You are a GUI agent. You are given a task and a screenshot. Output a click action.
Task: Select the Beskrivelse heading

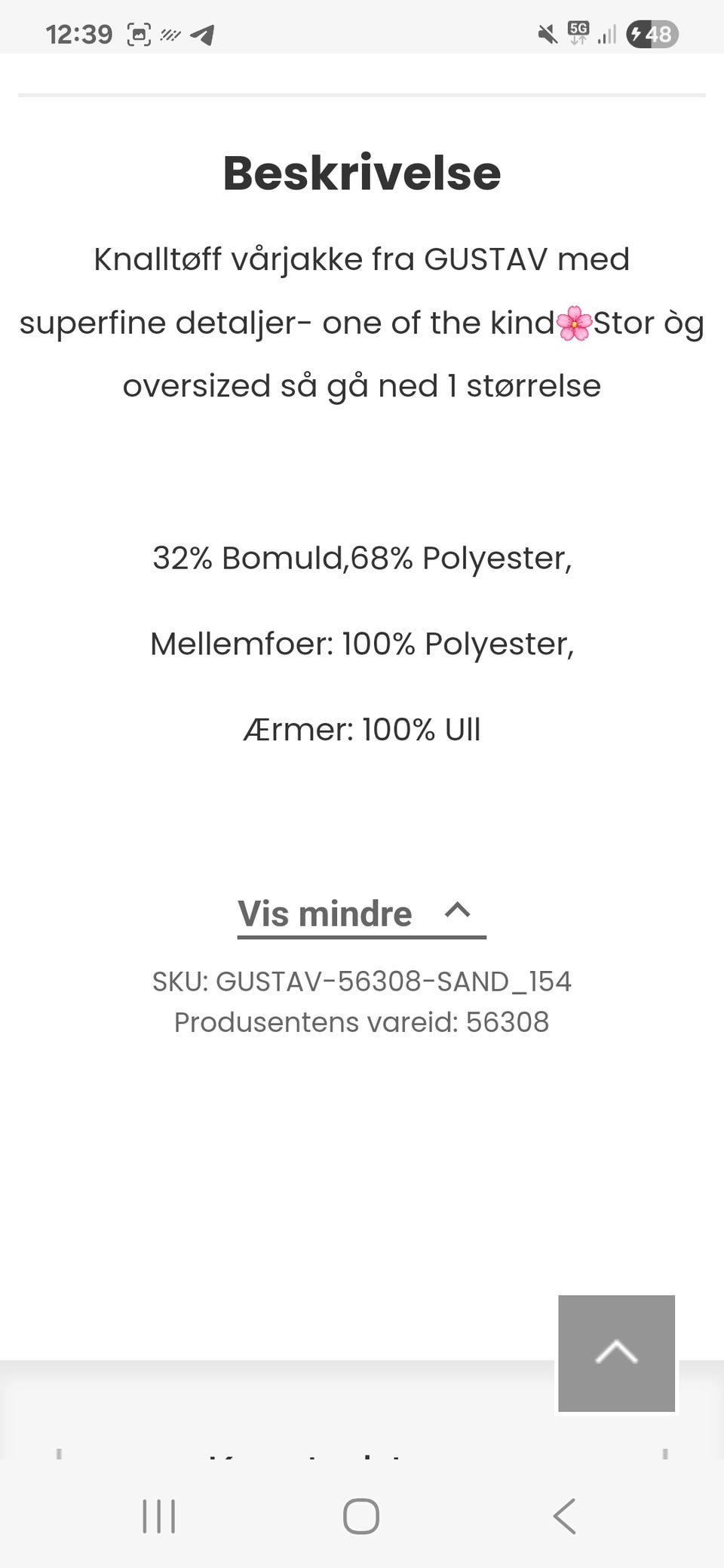click(x=361, y=172)
